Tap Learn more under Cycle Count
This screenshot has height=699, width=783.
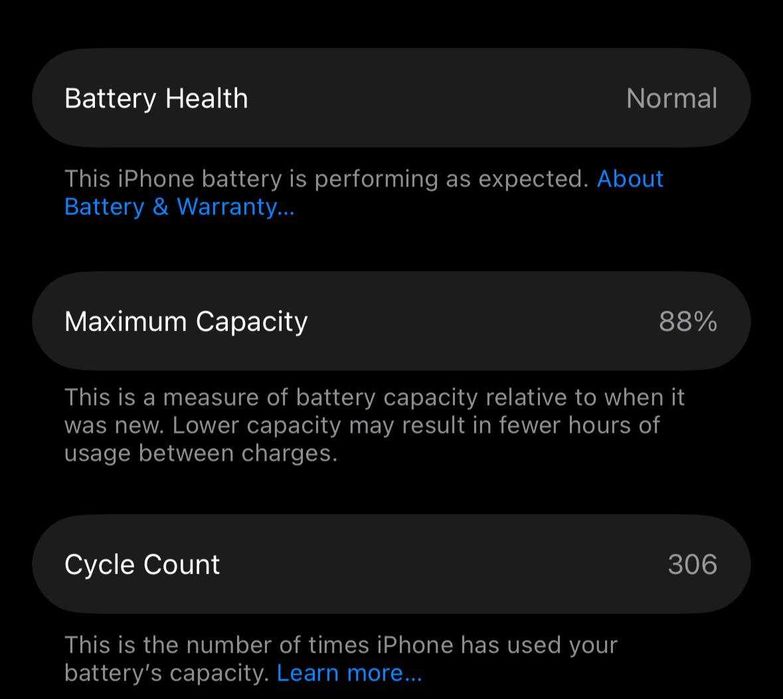[x=349, y=673]
